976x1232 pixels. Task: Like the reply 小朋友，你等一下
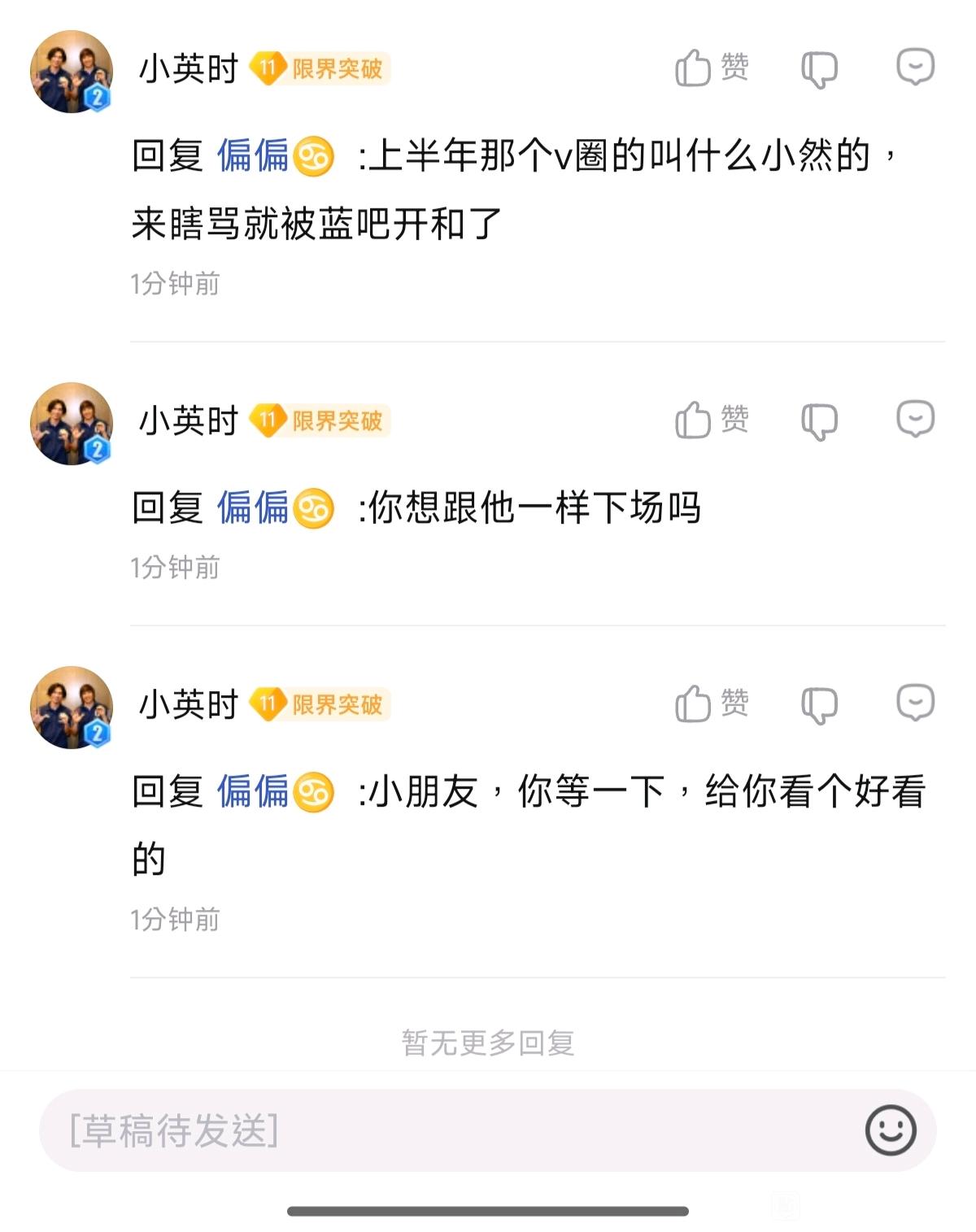[711, 703]
